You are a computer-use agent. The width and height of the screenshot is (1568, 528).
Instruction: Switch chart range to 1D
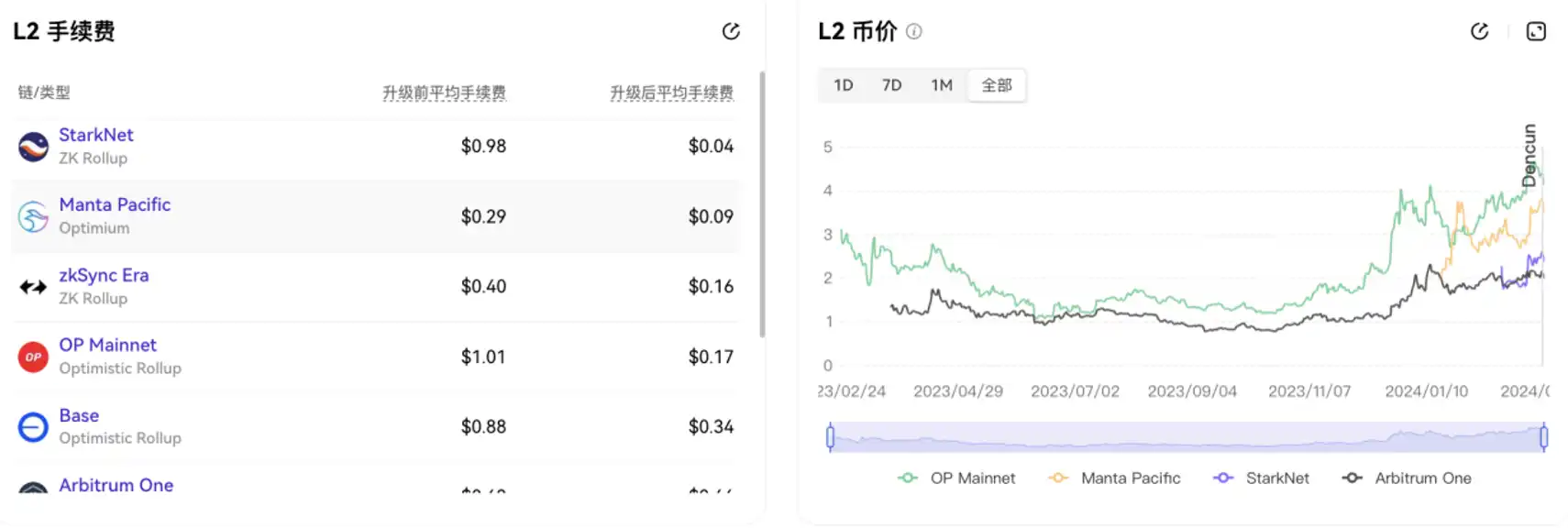pos(844,85)
